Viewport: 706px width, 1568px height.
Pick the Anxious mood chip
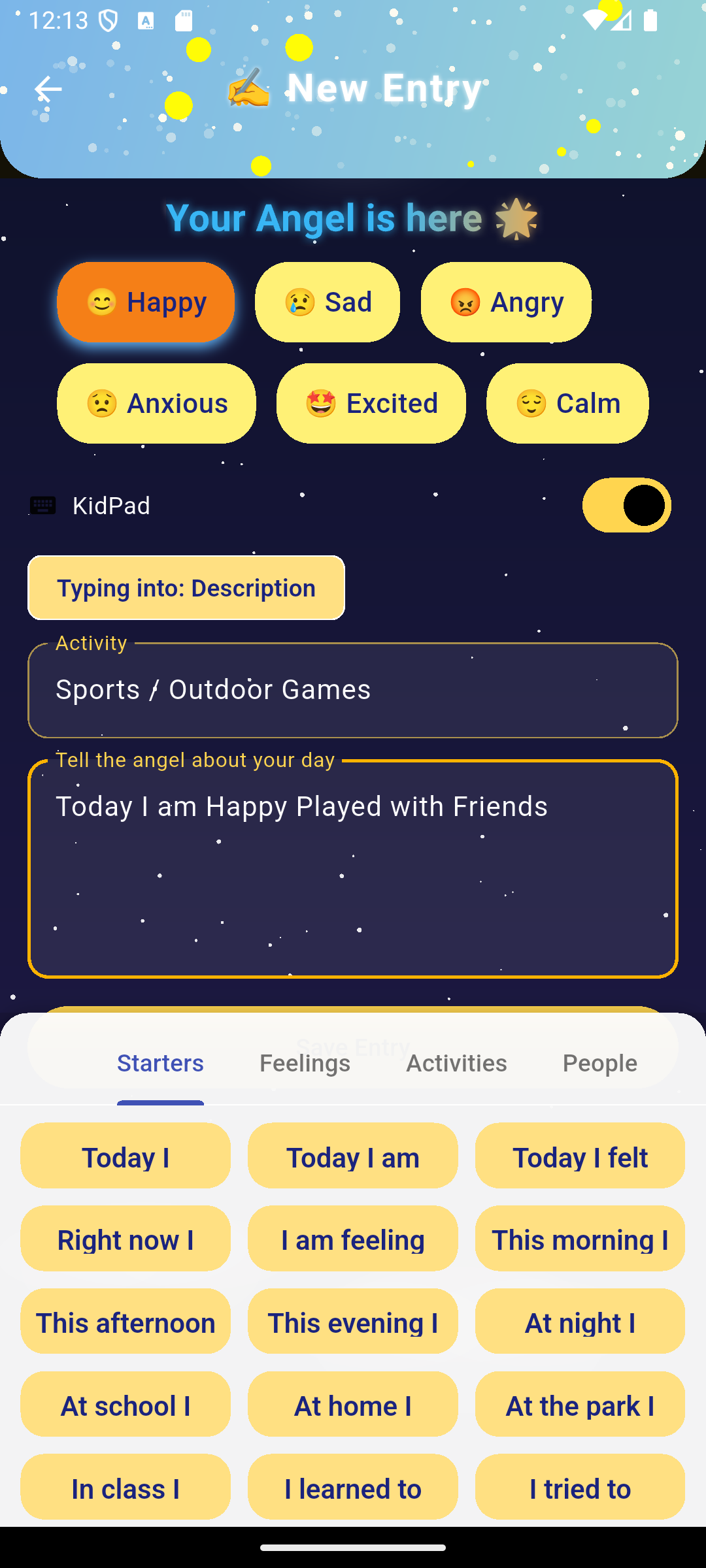click(x=156, y=404)
